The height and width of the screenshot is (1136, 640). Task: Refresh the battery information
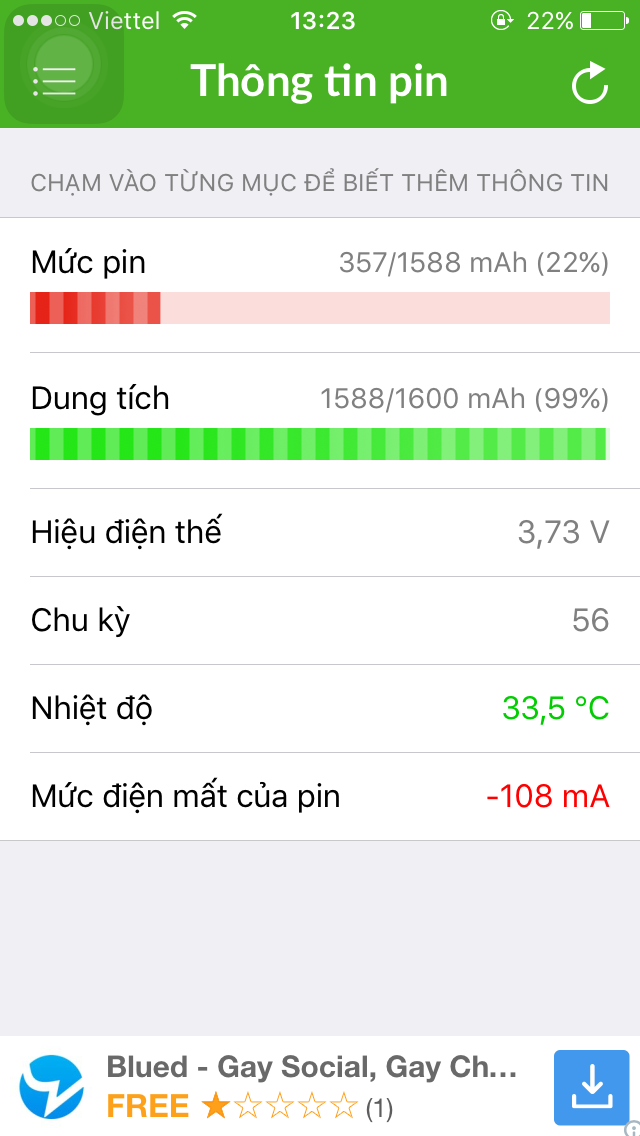tap(590, 82)
